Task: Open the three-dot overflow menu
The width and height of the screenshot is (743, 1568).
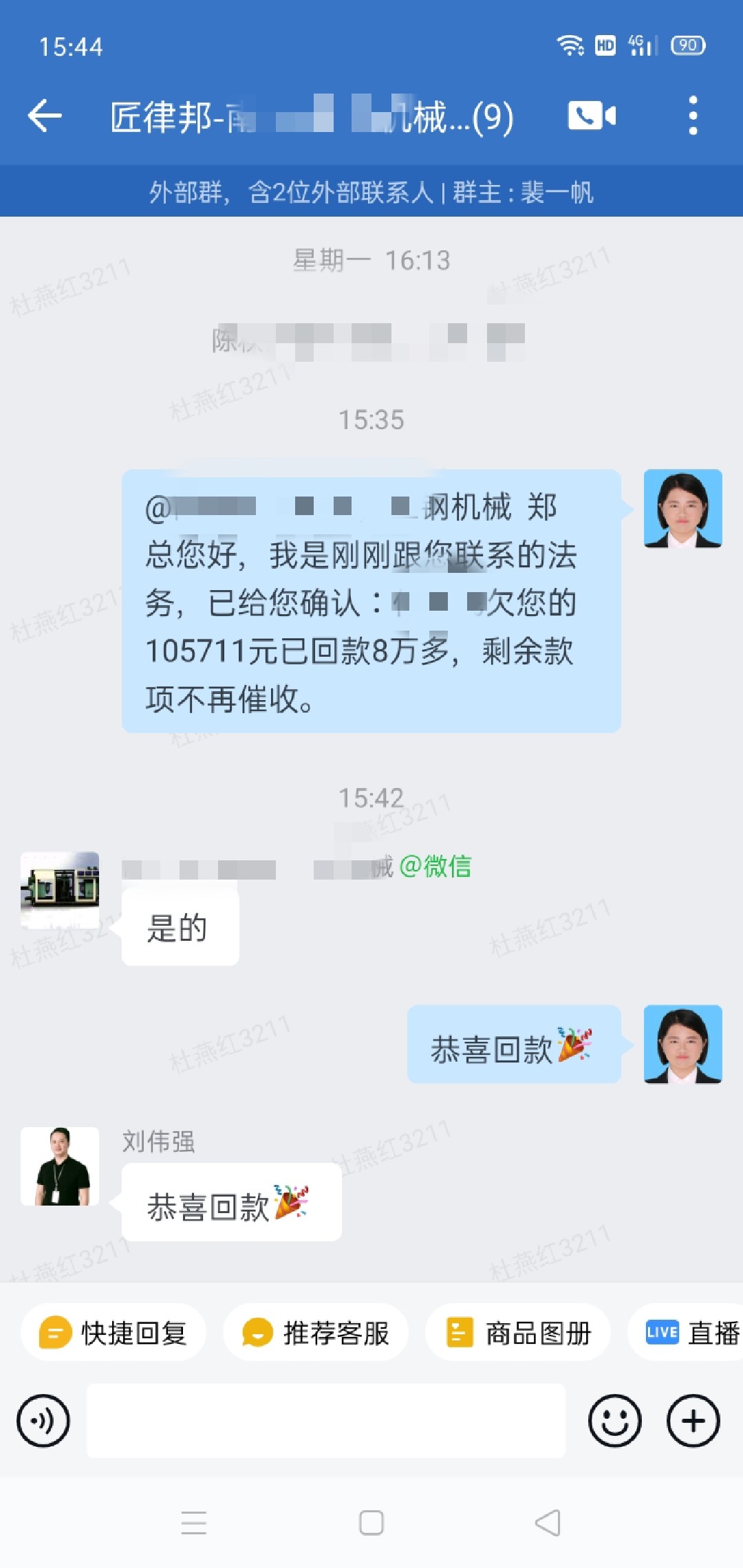Action: coord(693,116)
